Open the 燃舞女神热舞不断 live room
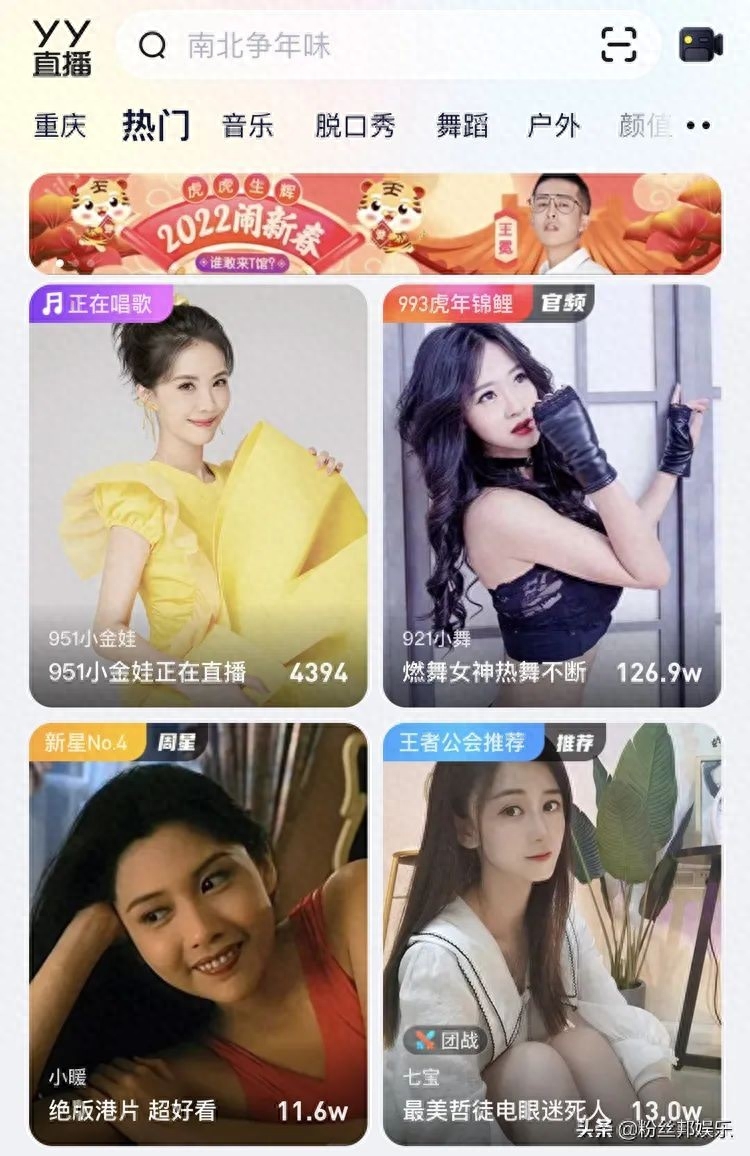The height and width of the screenshot is (1156, 750). click(551, 495)
